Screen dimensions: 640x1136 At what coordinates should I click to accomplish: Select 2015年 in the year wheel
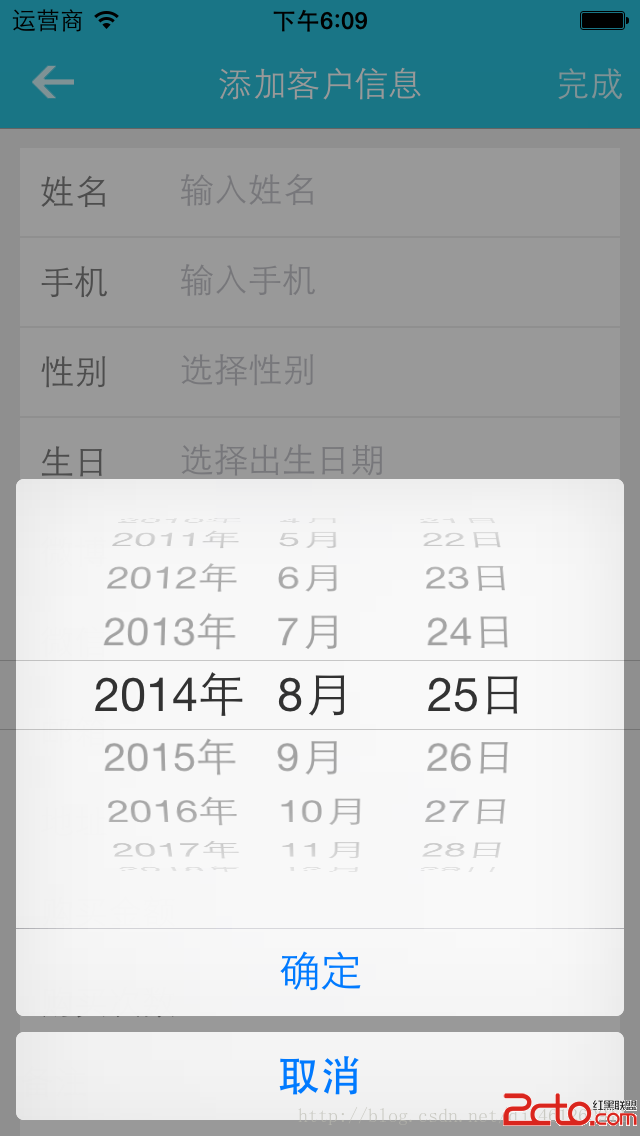point(170,758)
